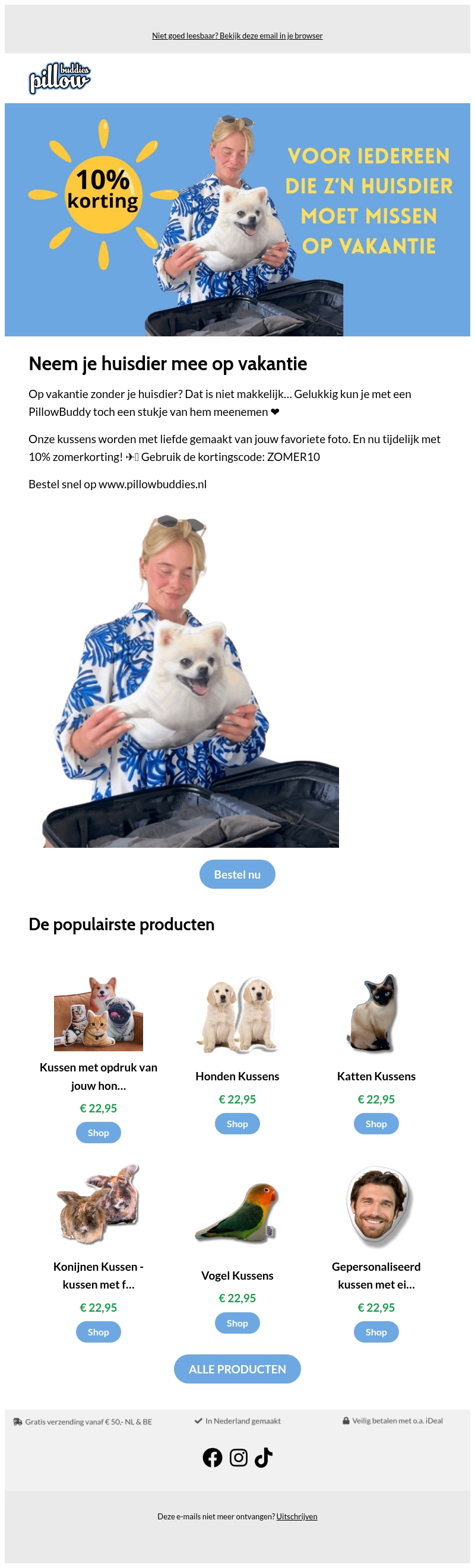475x1568 pixels.
Task: Tap the Bestel nu button
Action: click(237, 874)
